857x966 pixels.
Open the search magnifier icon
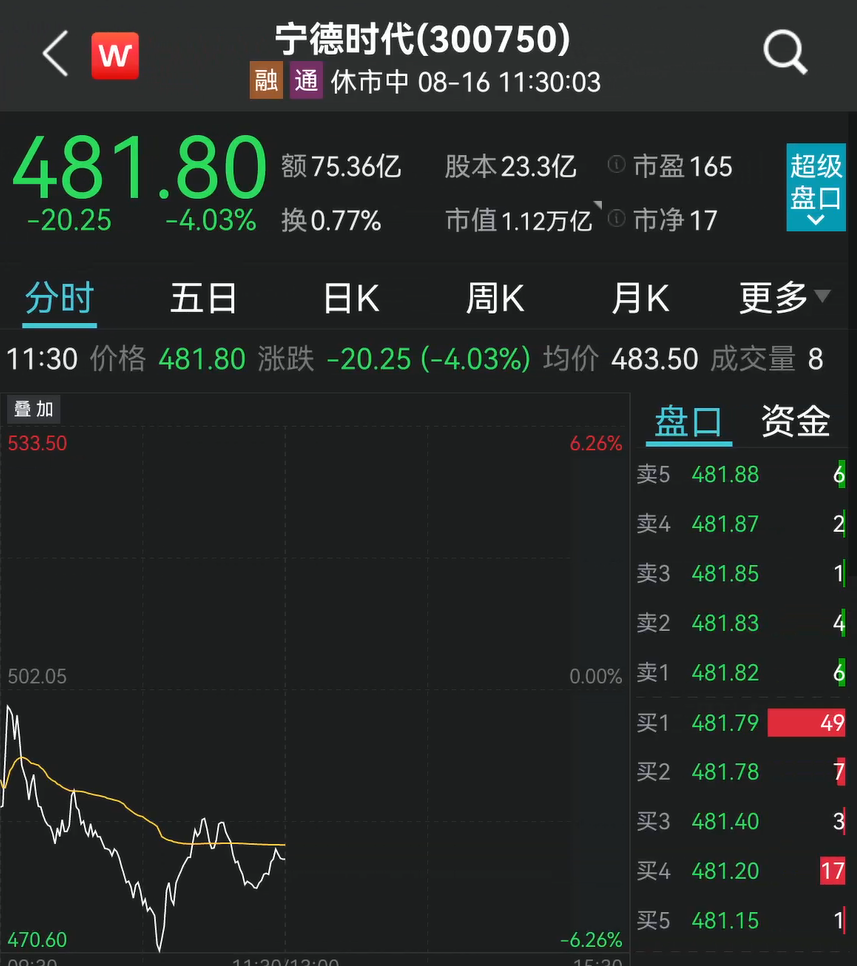(785, 52)
